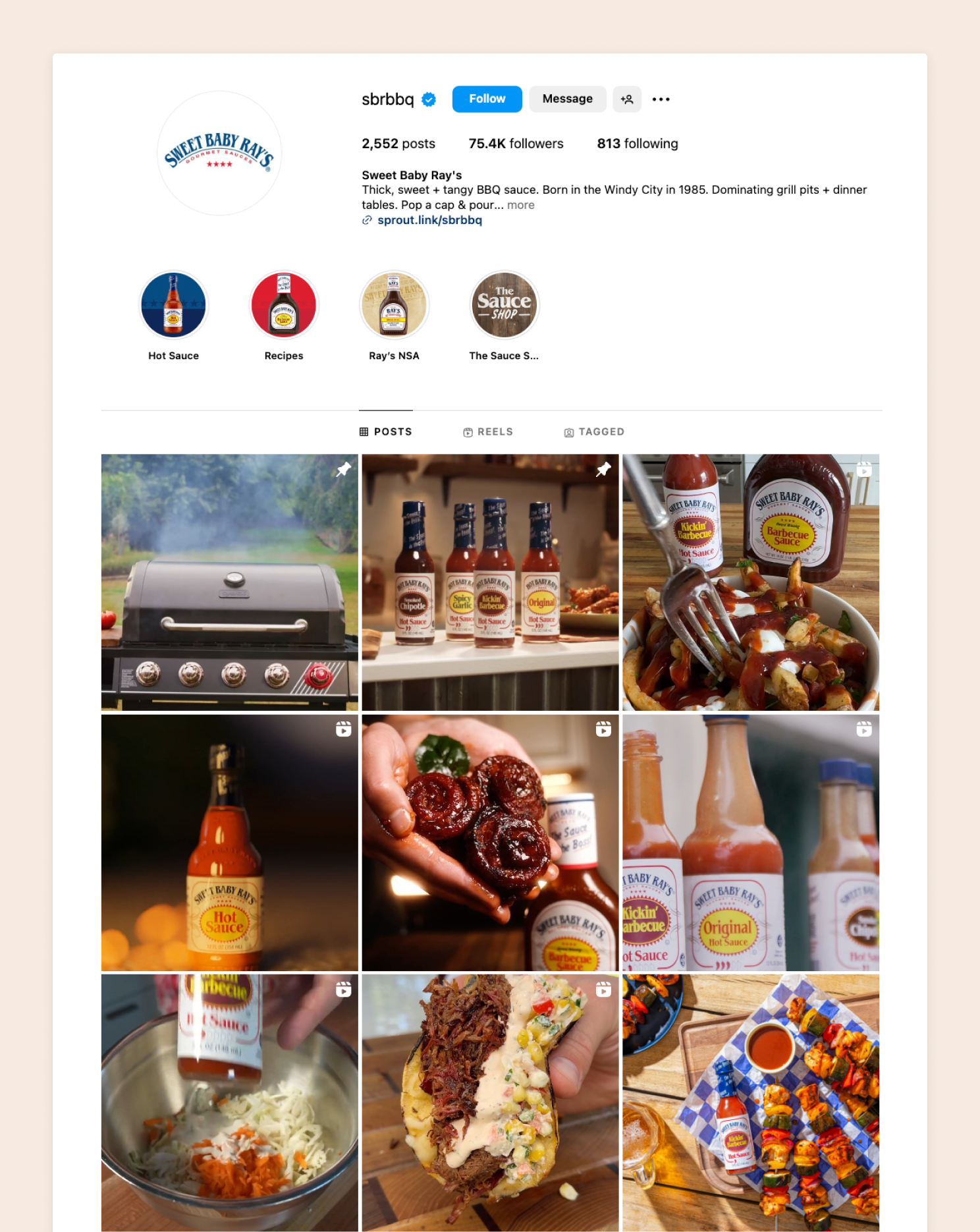Screen dimensions: 980x1232
Task: Open the sprout.link/sbrbbq link
Action: [429, 220]
